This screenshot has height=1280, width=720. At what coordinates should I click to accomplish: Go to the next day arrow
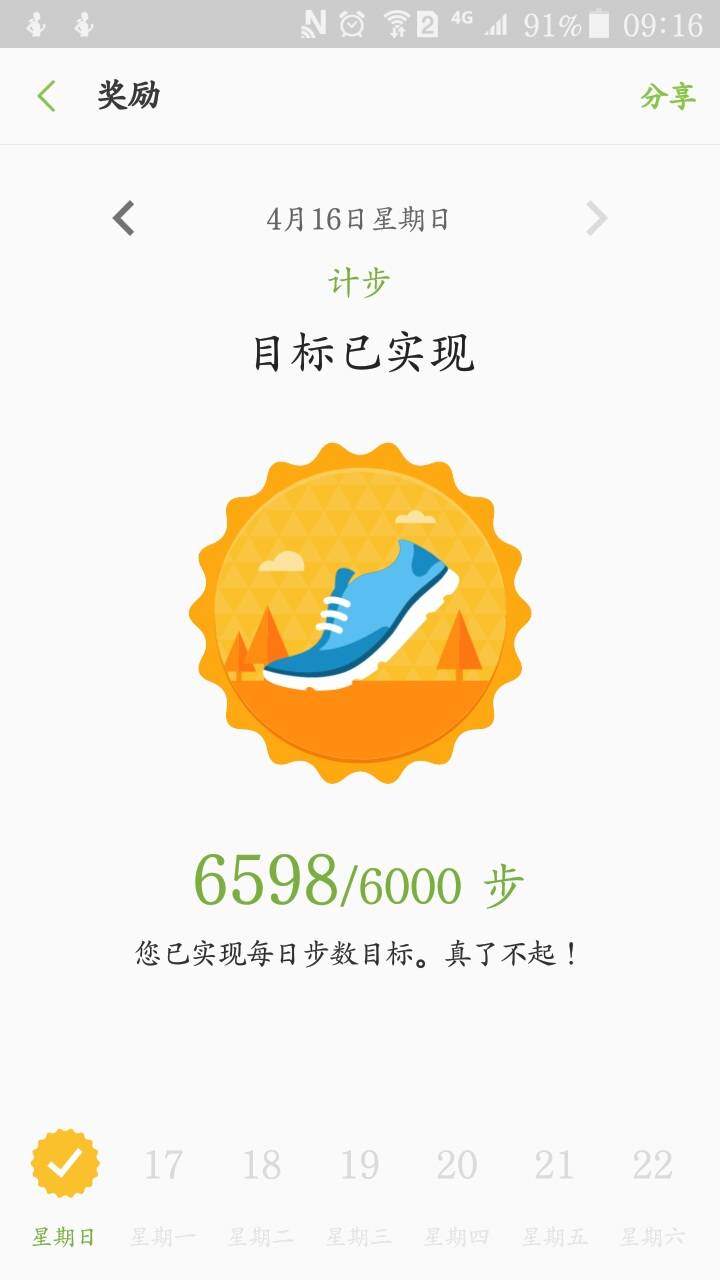596,218
